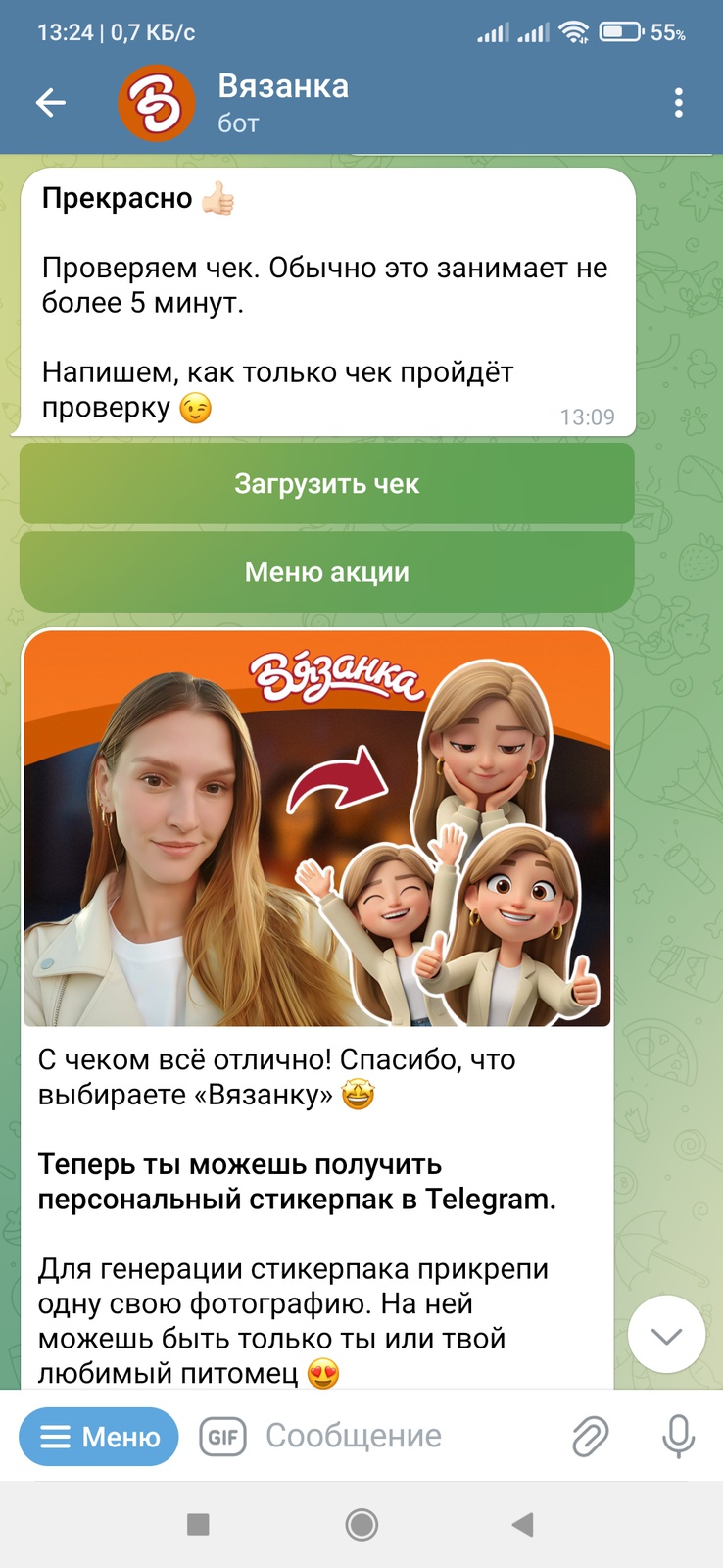The width and height of the screenshot is (723, 1568).
Task: Tap the system back triangle
Action: (523, 1524)
